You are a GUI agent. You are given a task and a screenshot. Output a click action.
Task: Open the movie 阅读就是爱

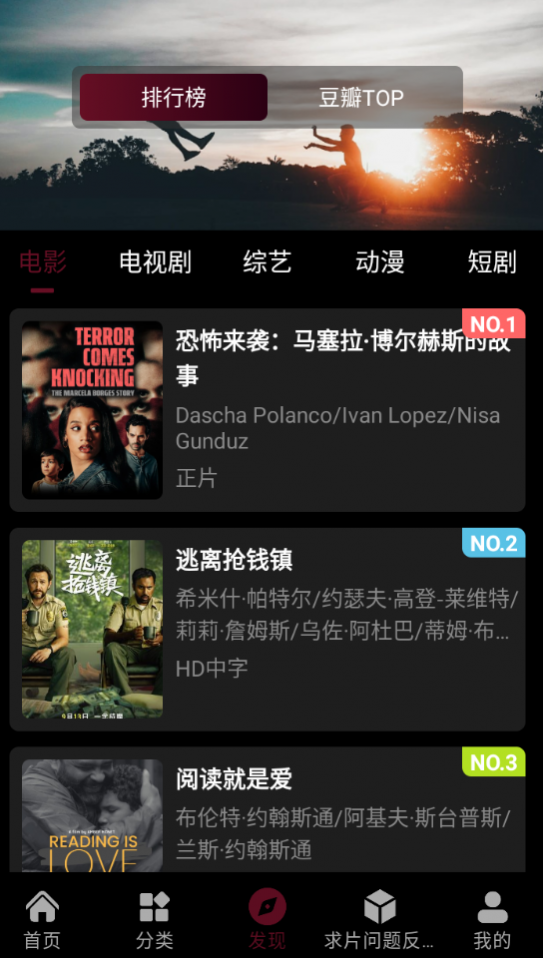pyautogui.click(x=268, y=810)
